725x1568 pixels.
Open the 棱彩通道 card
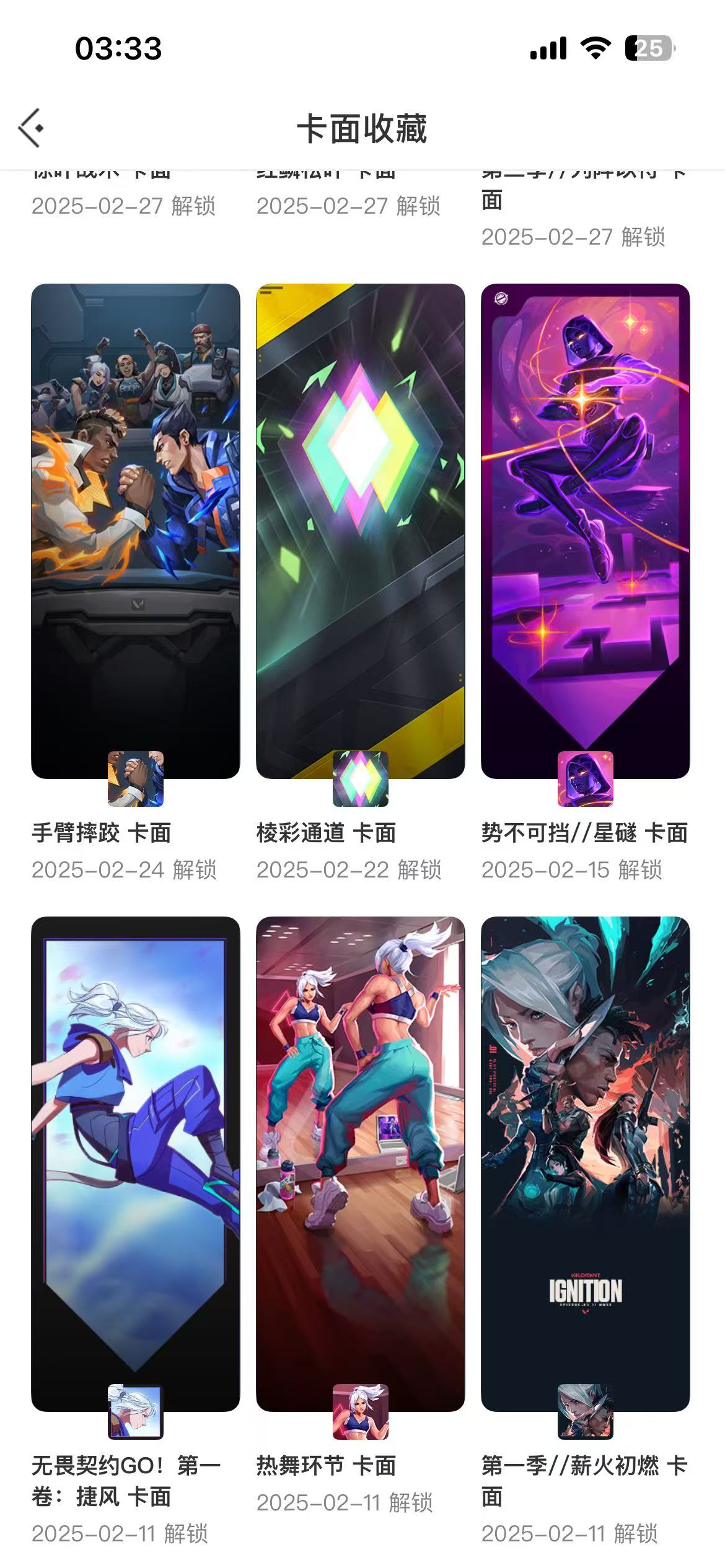click(x=360, y=531)
